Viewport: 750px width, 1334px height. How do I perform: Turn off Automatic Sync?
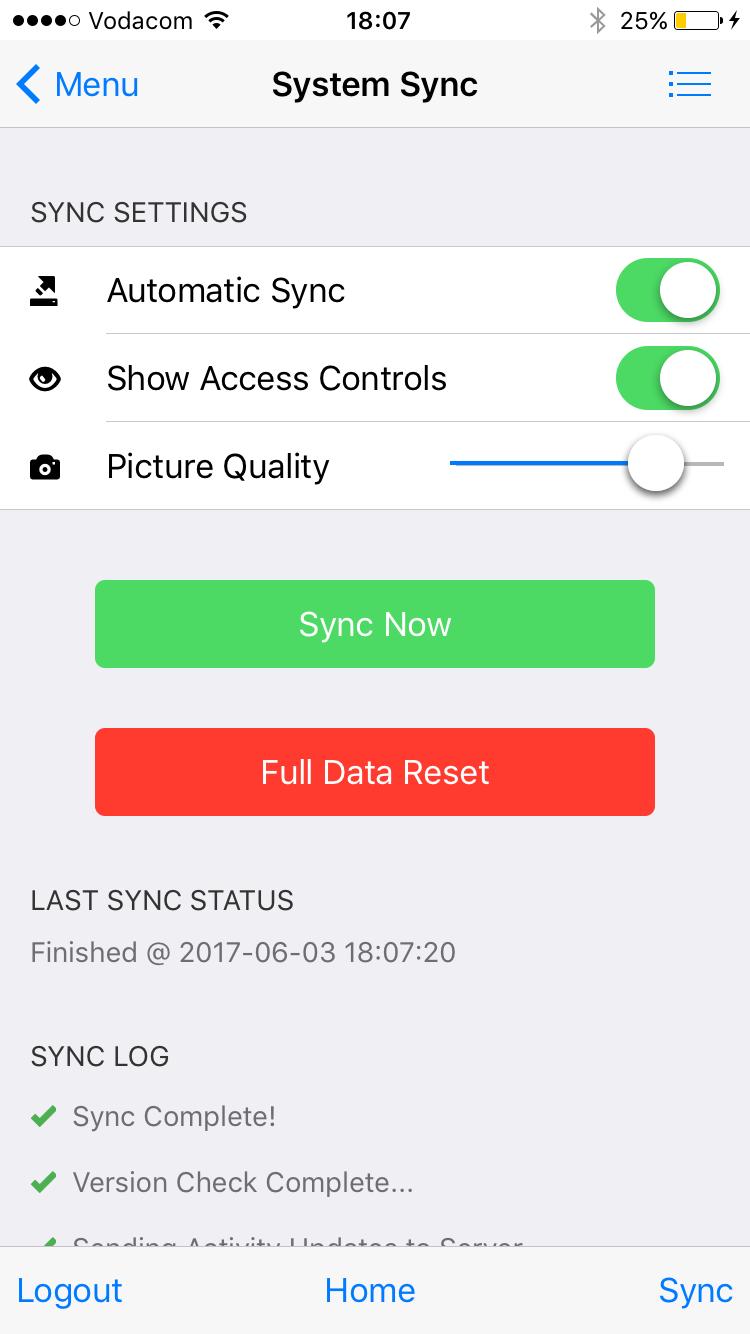(x=668, y=290)
